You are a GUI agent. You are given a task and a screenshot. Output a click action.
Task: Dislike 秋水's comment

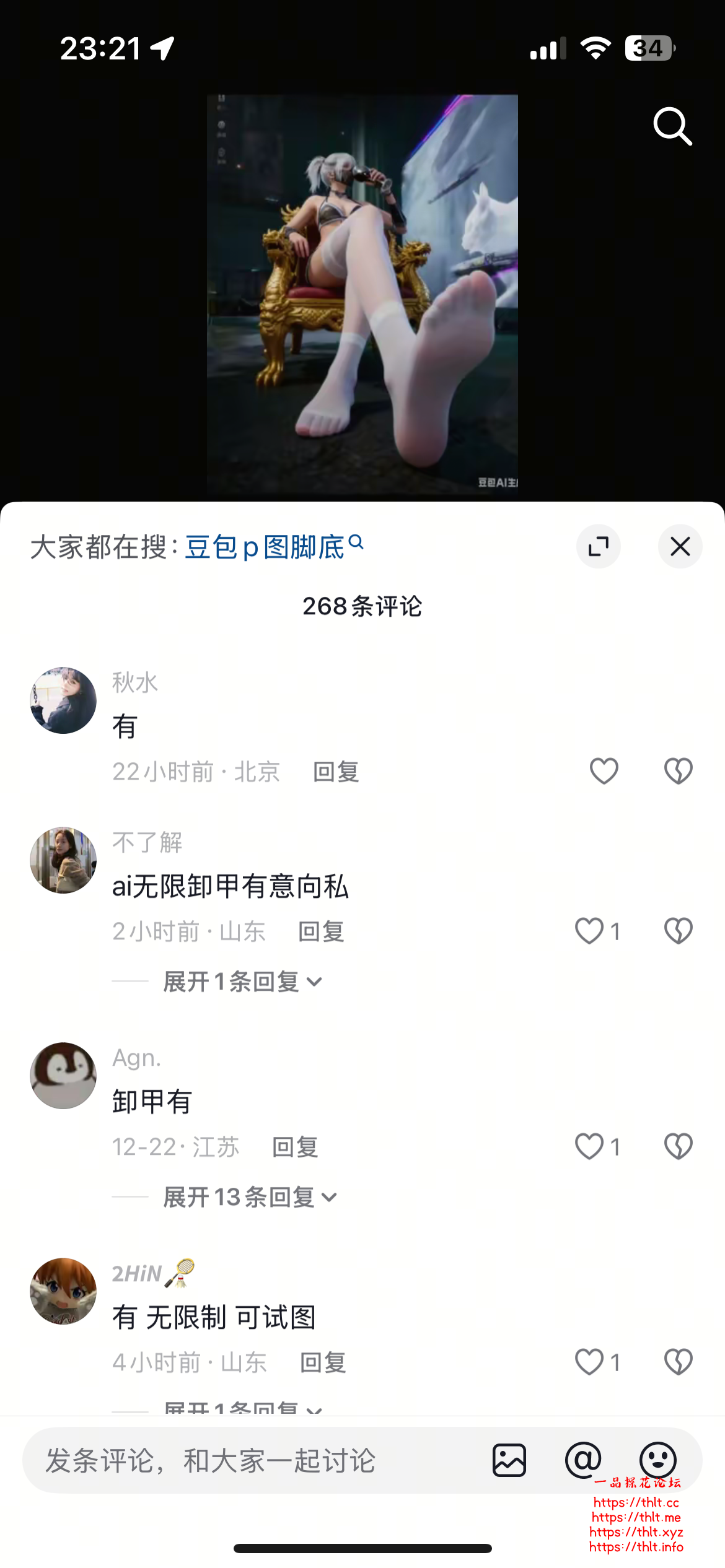678,771
